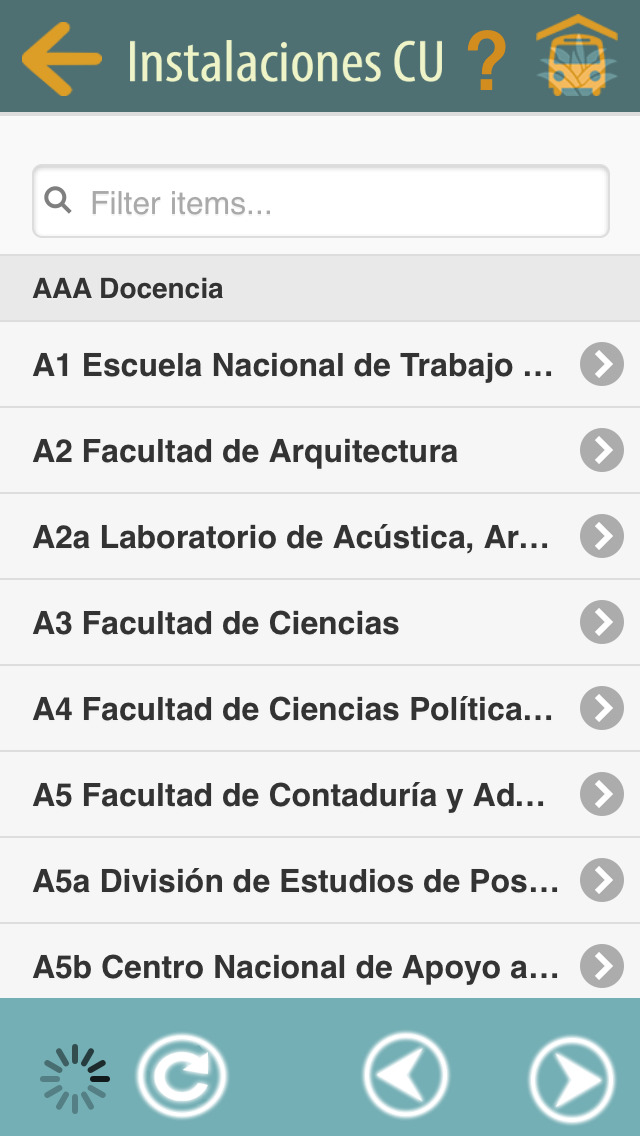640x1136 pixels.
Task: Go back with the orange arrow
Action: [62, 59]
